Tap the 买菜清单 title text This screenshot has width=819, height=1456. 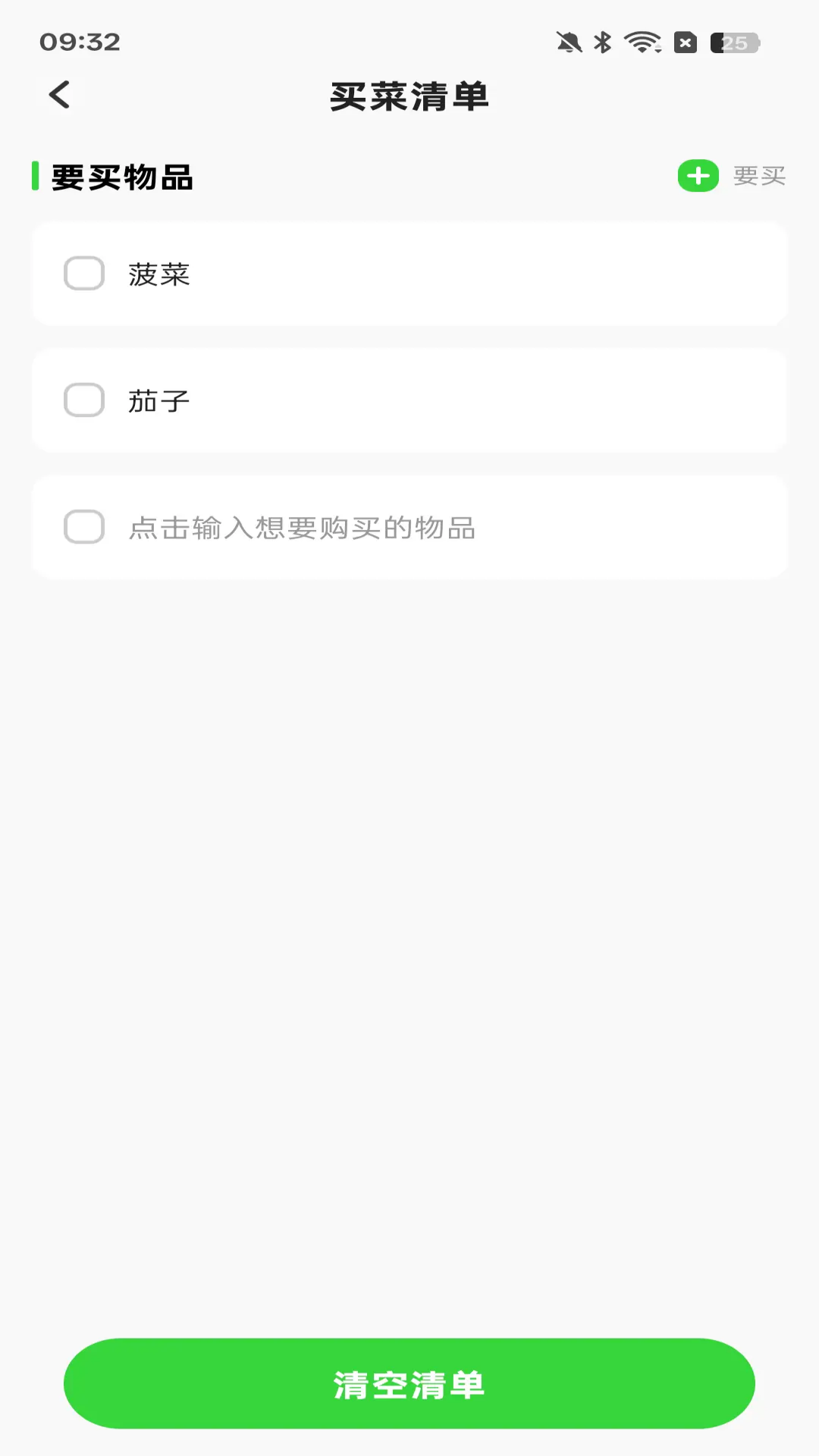pos(409,96)
